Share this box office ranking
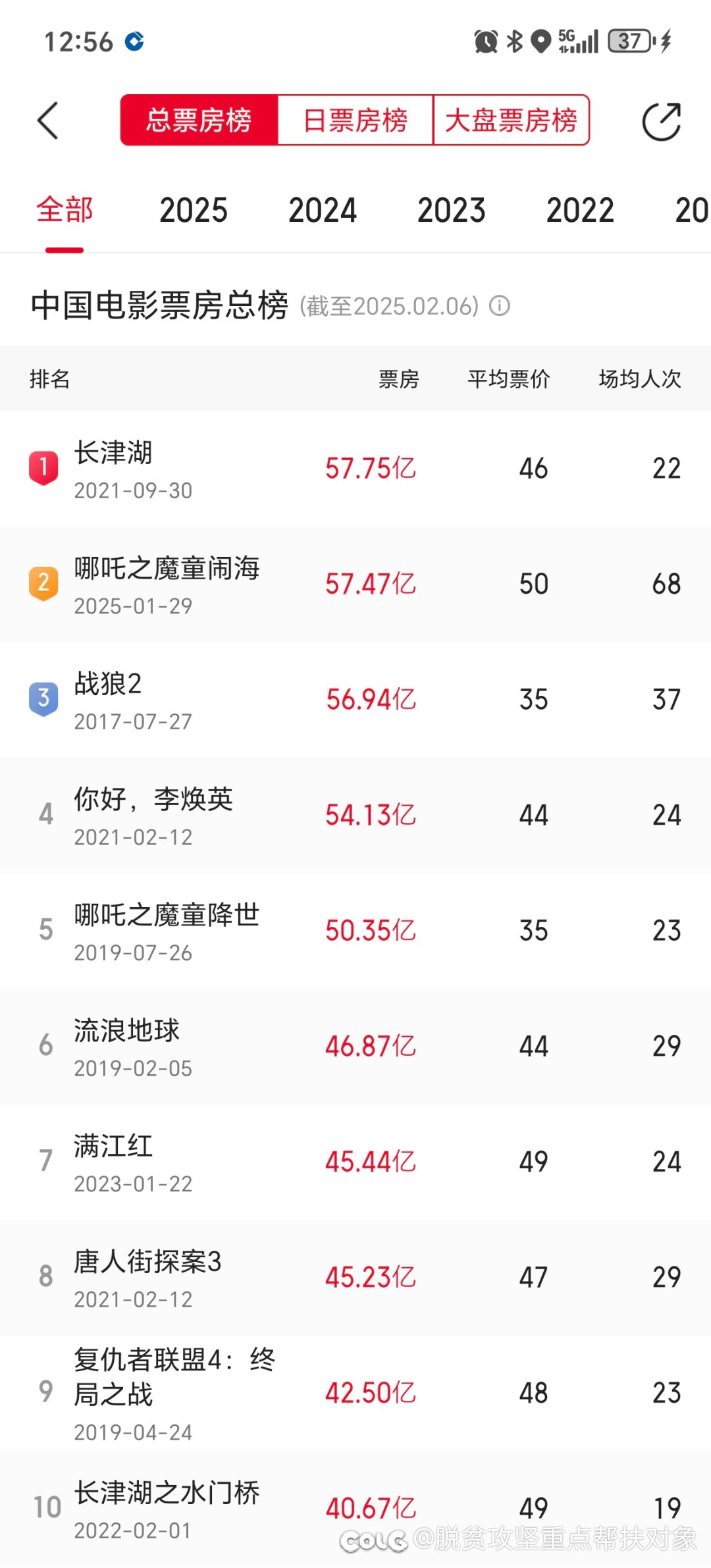 pyautogui.click(x=661, y=122)
